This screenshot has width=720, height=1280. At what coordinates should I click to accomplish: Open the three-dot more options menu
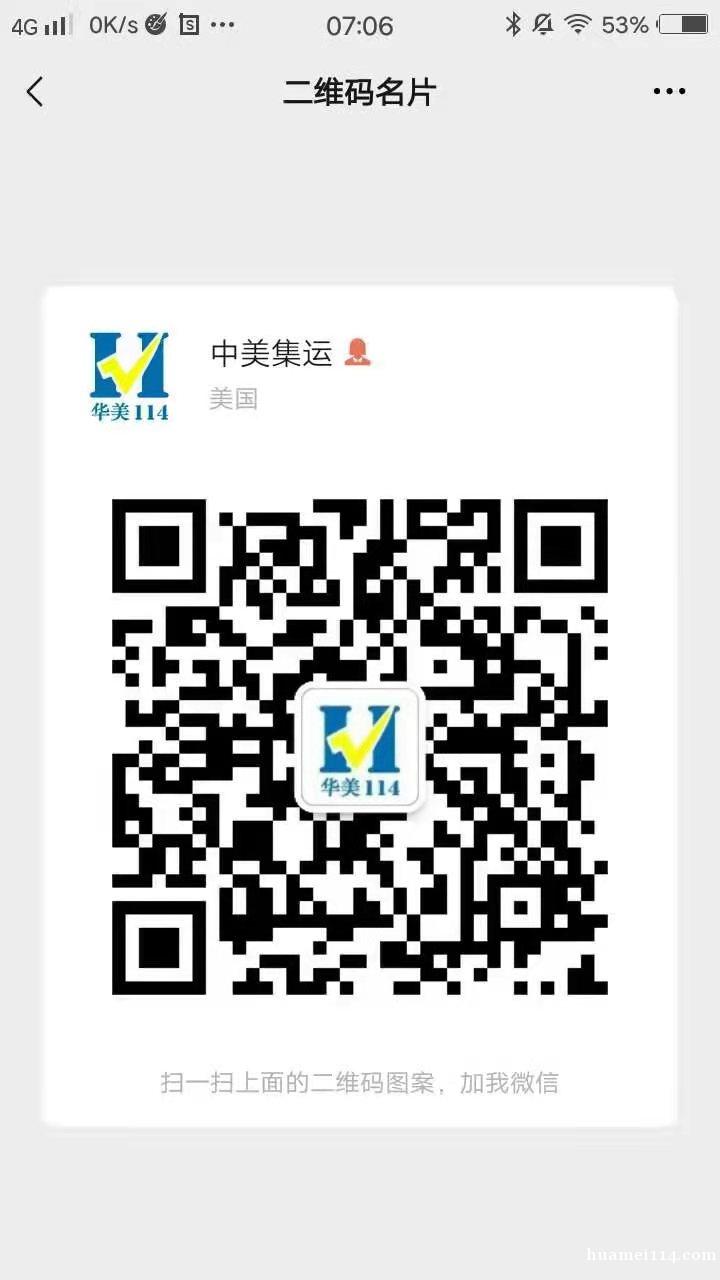tap(669, 92)
